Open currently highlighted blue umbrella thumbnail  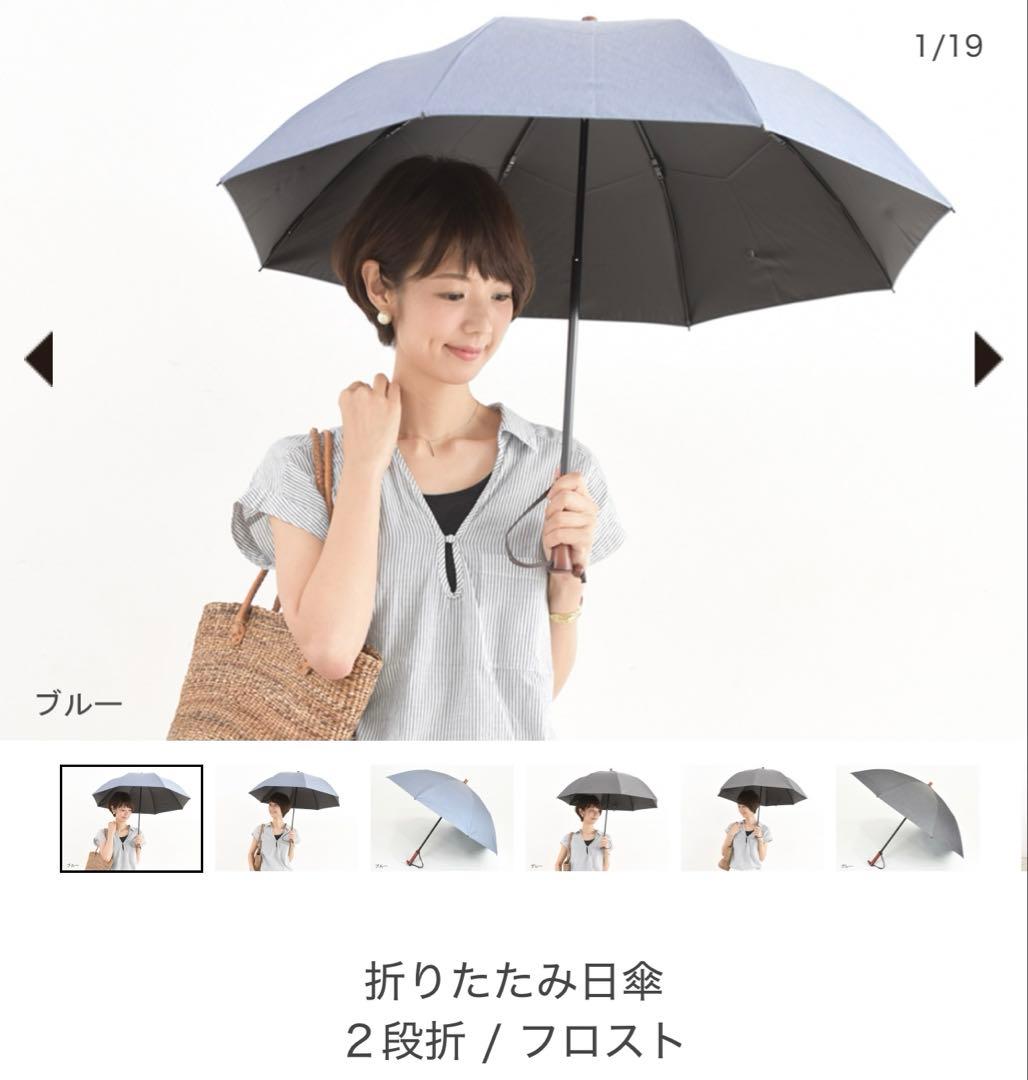tap(131, 818)
